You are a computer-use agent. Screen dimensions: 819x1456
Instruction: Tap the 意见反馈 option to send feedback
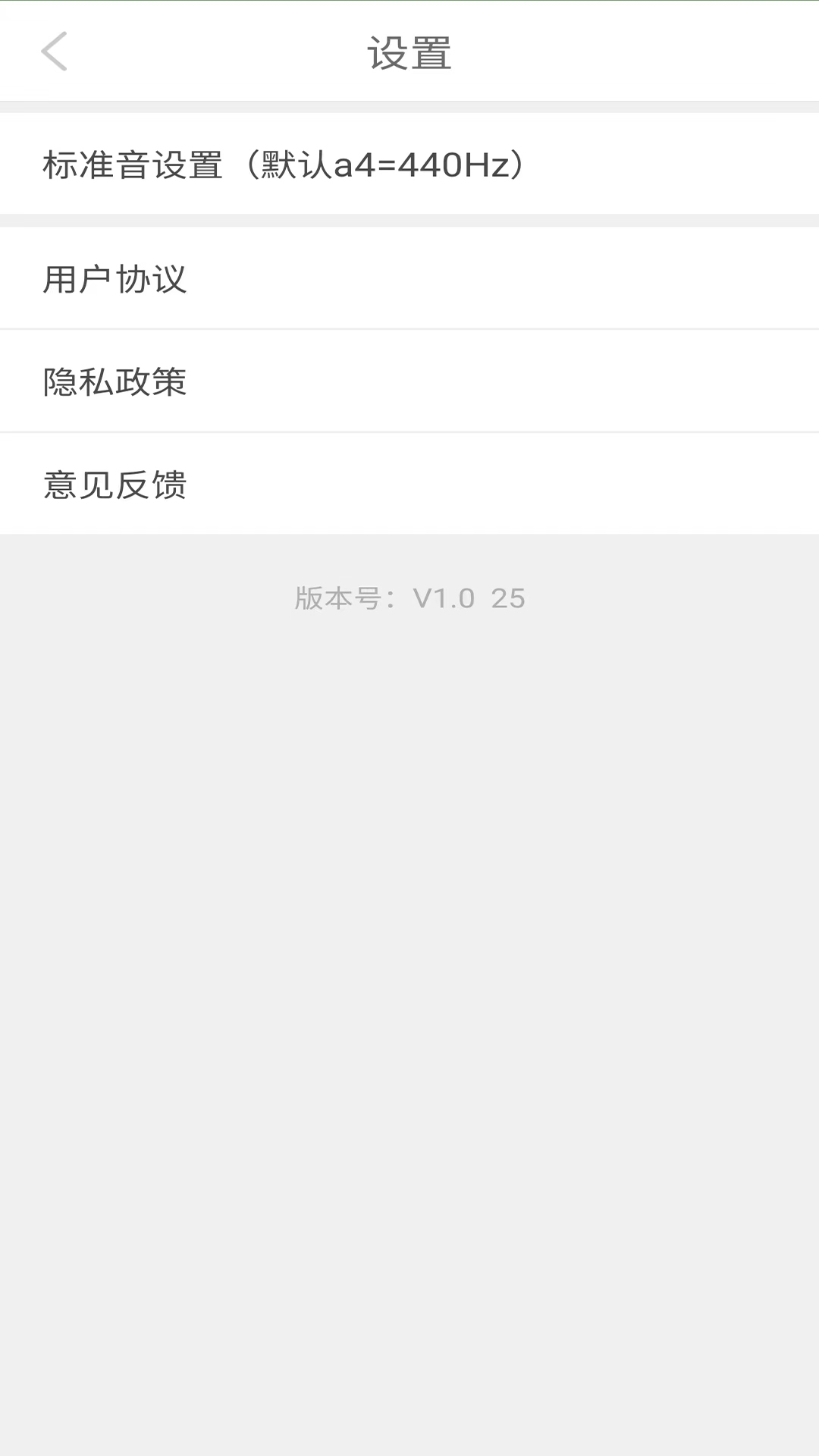click(409, 484)
